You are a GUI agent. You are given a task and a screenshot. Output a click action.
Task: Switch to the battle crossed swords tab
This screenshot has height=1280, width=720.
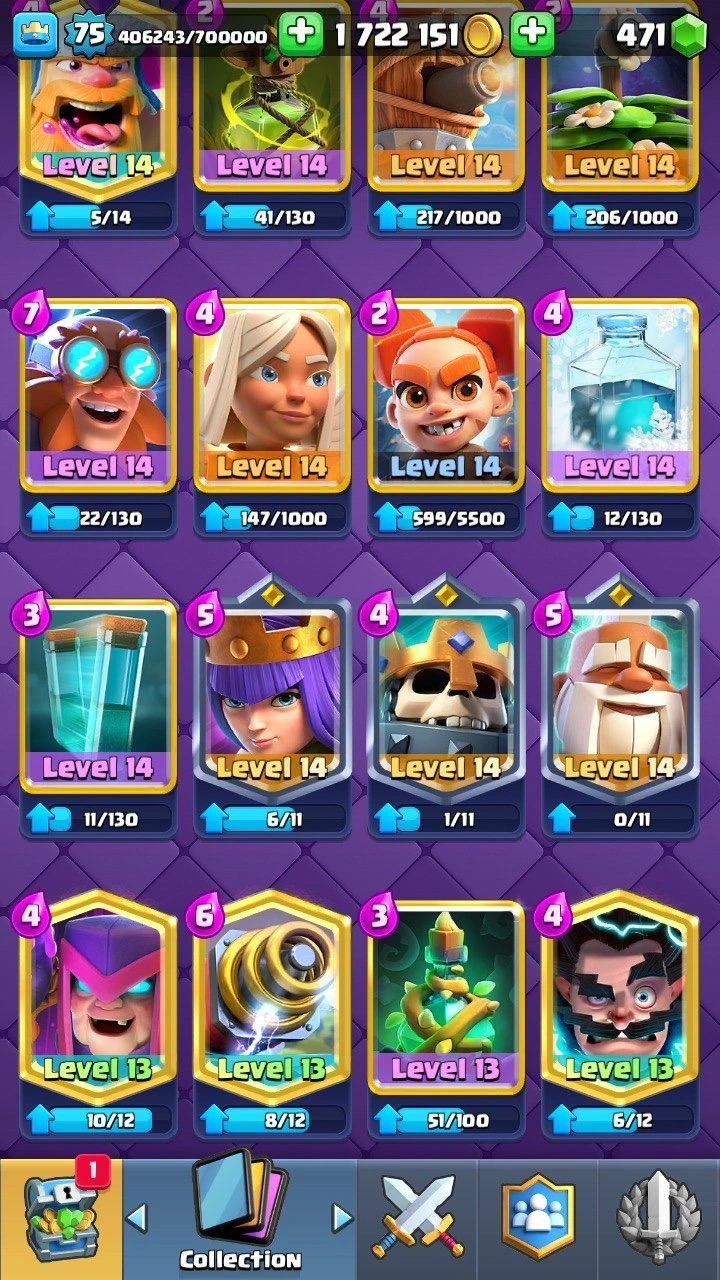click(x=417, y=1218)
